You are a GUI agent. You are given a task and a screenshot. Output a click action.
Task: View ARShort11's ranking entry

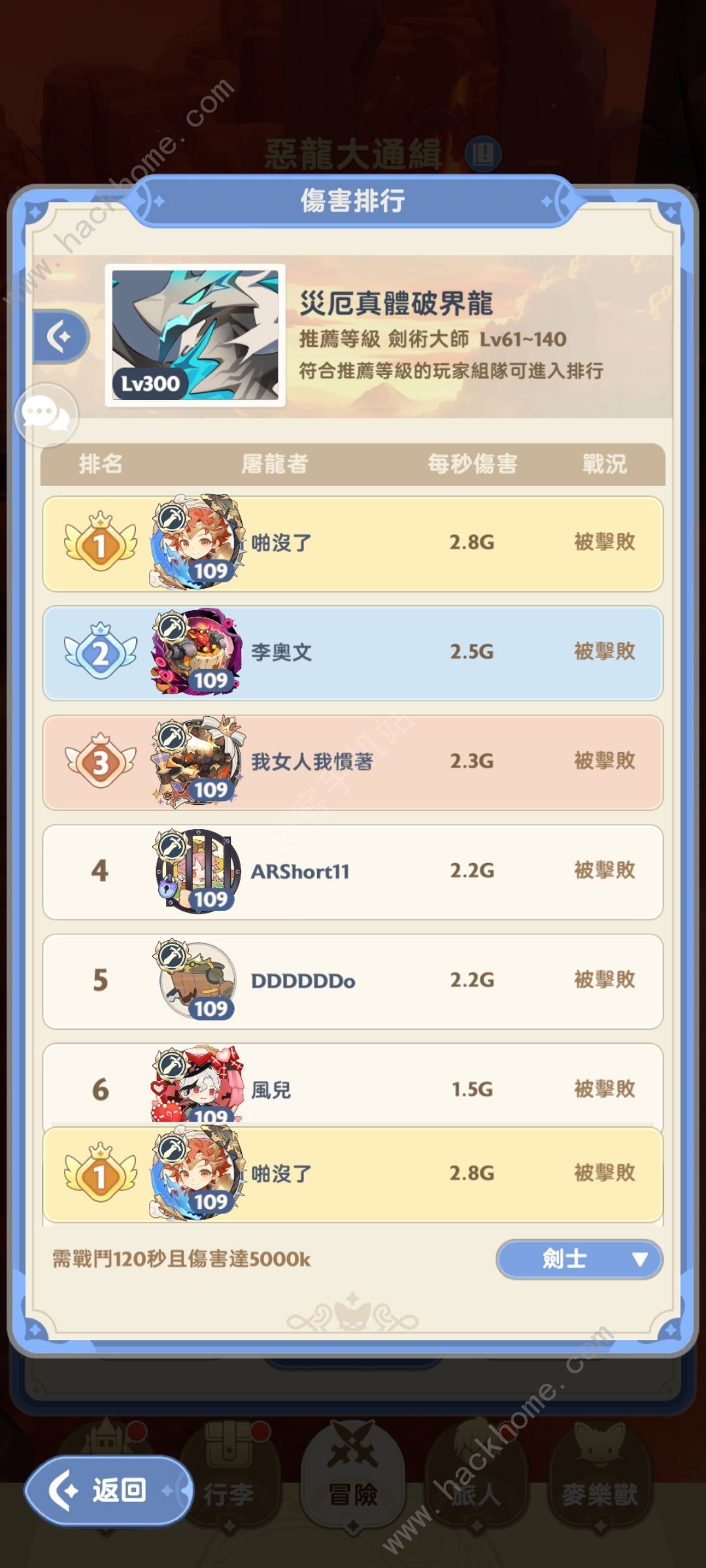(353, 872)
